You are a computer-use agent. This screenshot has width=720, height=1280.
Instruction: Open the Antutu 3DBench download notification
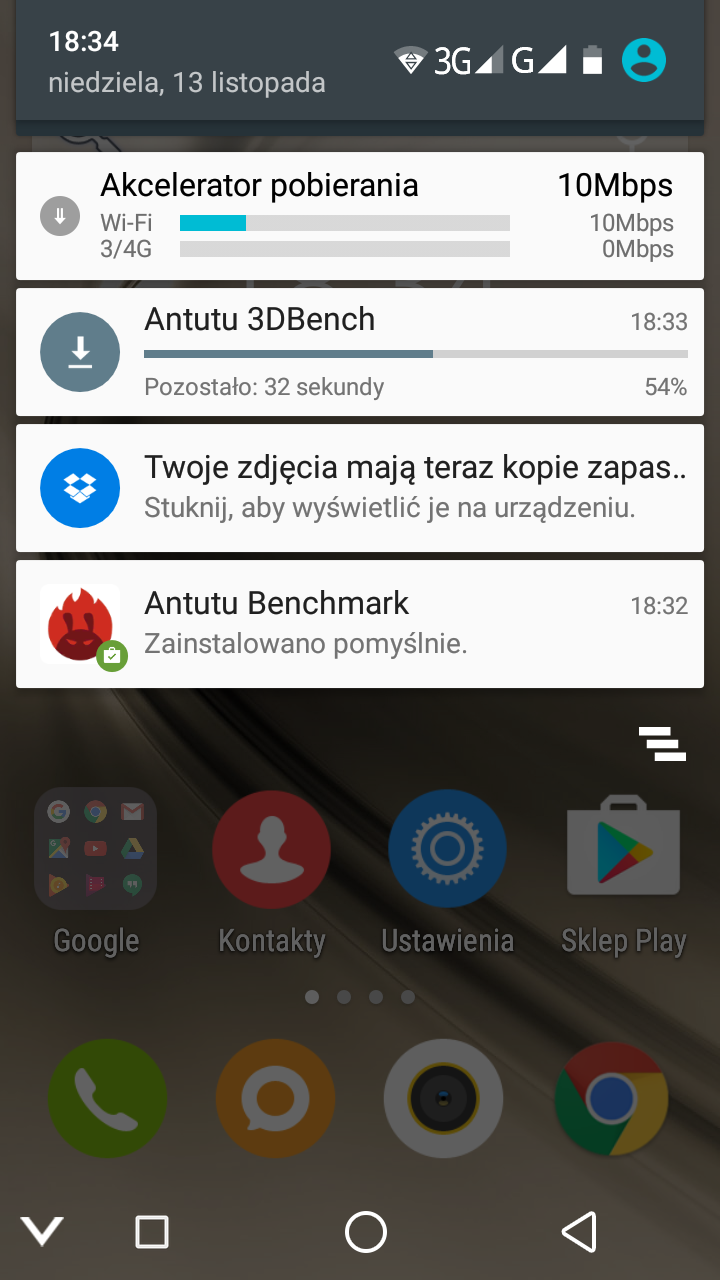click(360, 352)
